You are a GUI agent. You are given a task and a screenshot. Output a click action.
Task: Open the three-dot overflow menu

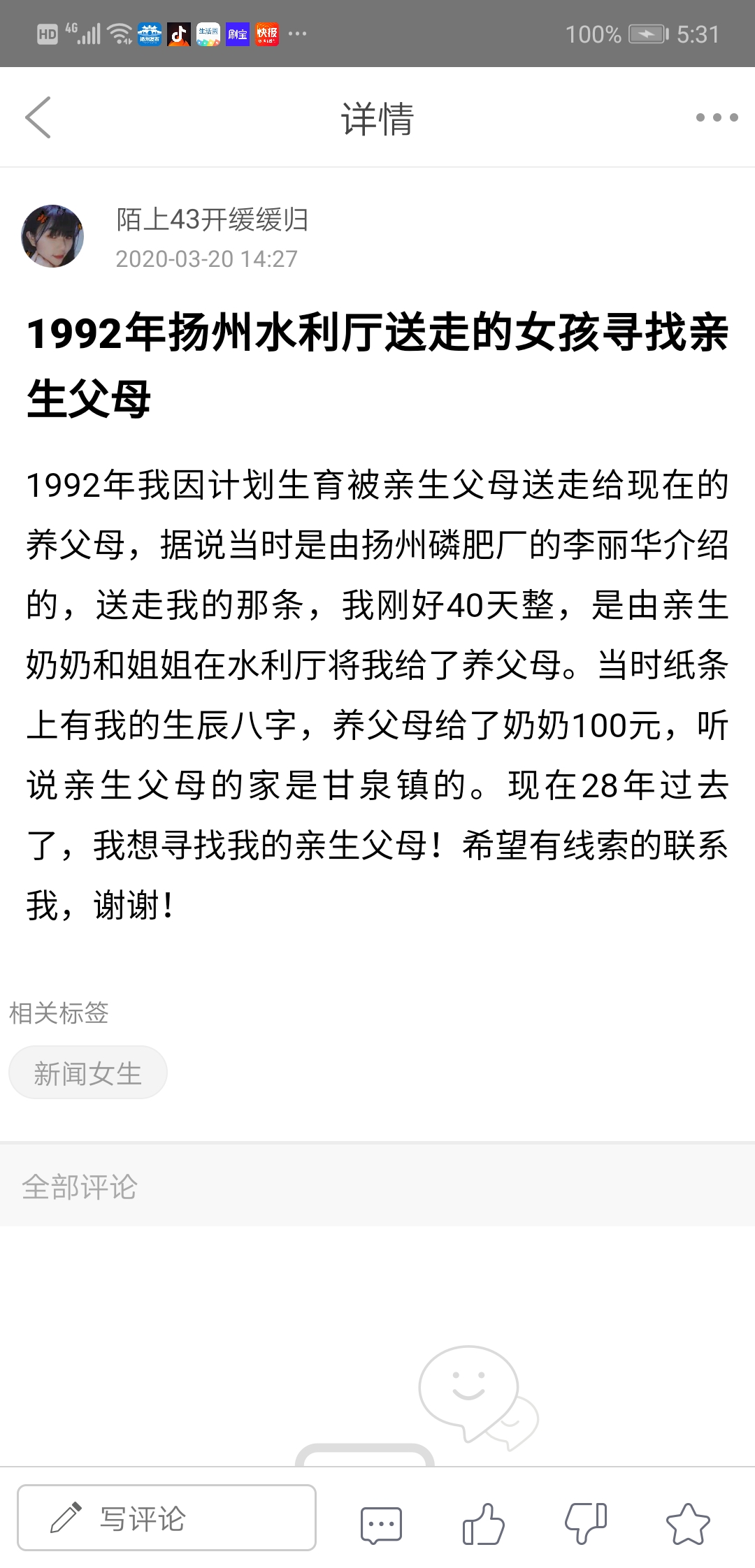coord(717,117)
